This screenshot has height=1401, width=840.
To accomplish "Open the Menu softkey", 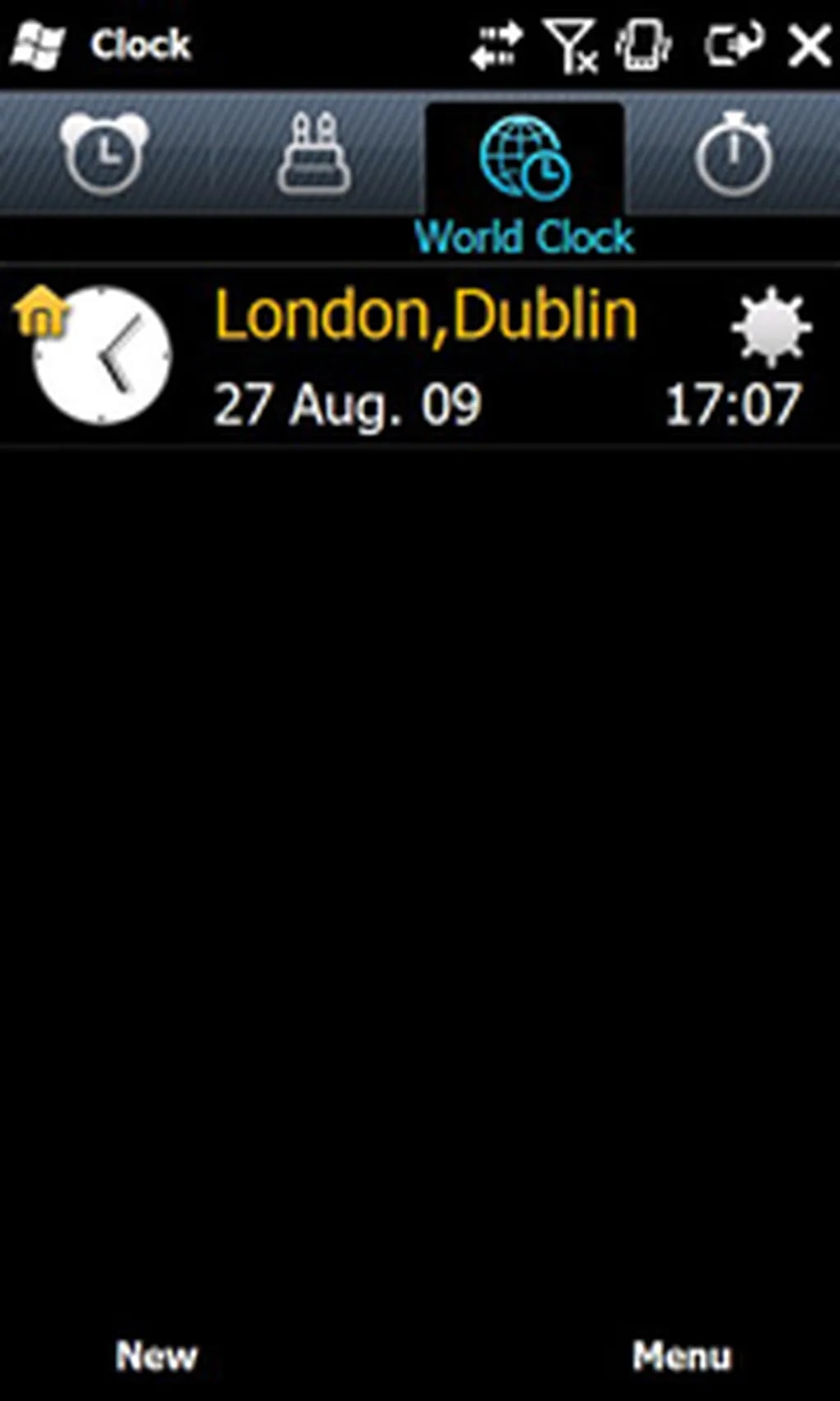I will (x=682, y=1355).
